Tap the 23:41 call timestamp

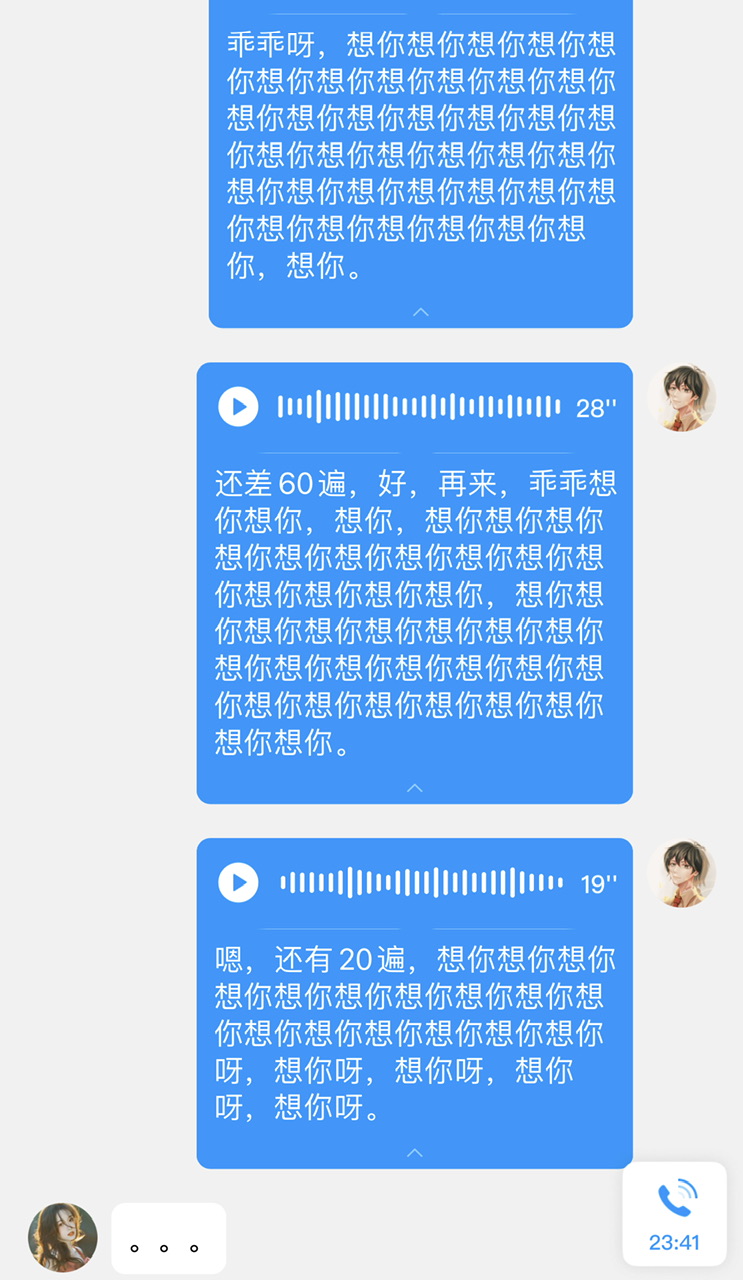pyautogui.click(x=675, y=1242)
